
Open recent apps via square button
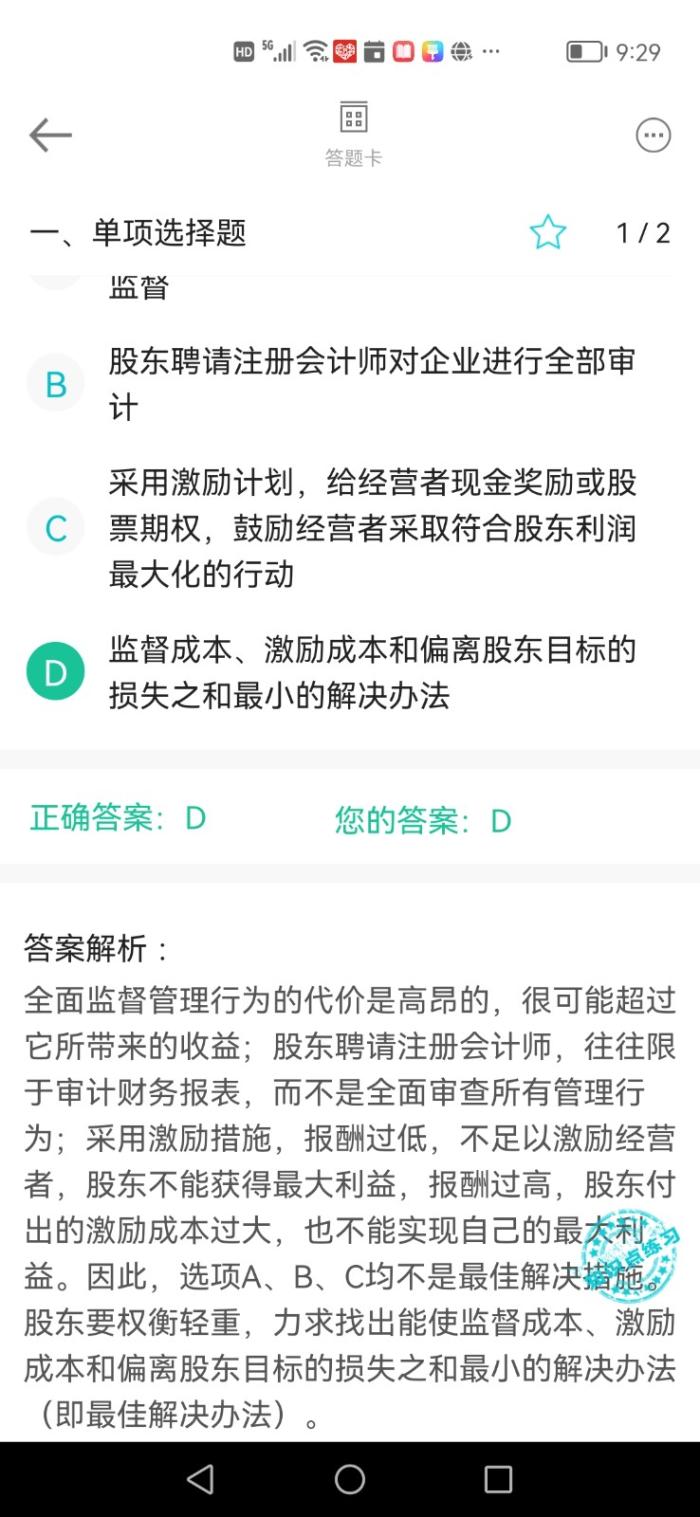pos(497,1479)
